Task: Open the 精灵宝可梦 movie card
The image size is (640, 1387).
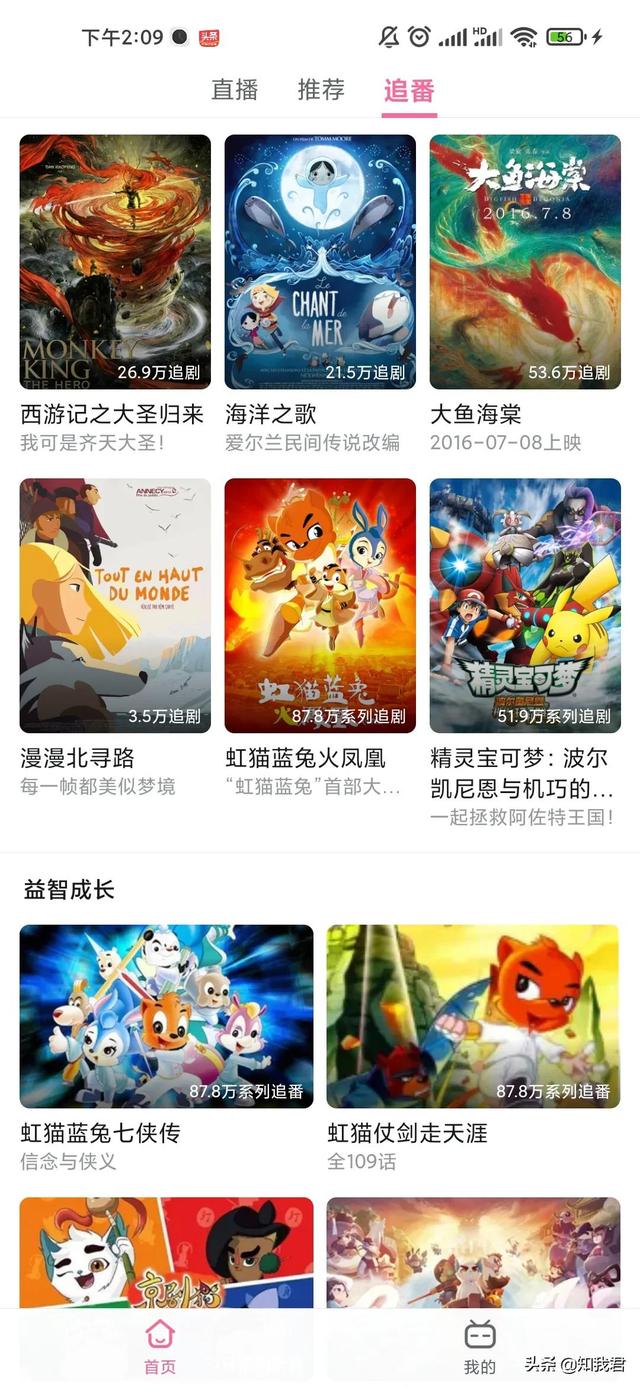Action: tap(525, 605)
